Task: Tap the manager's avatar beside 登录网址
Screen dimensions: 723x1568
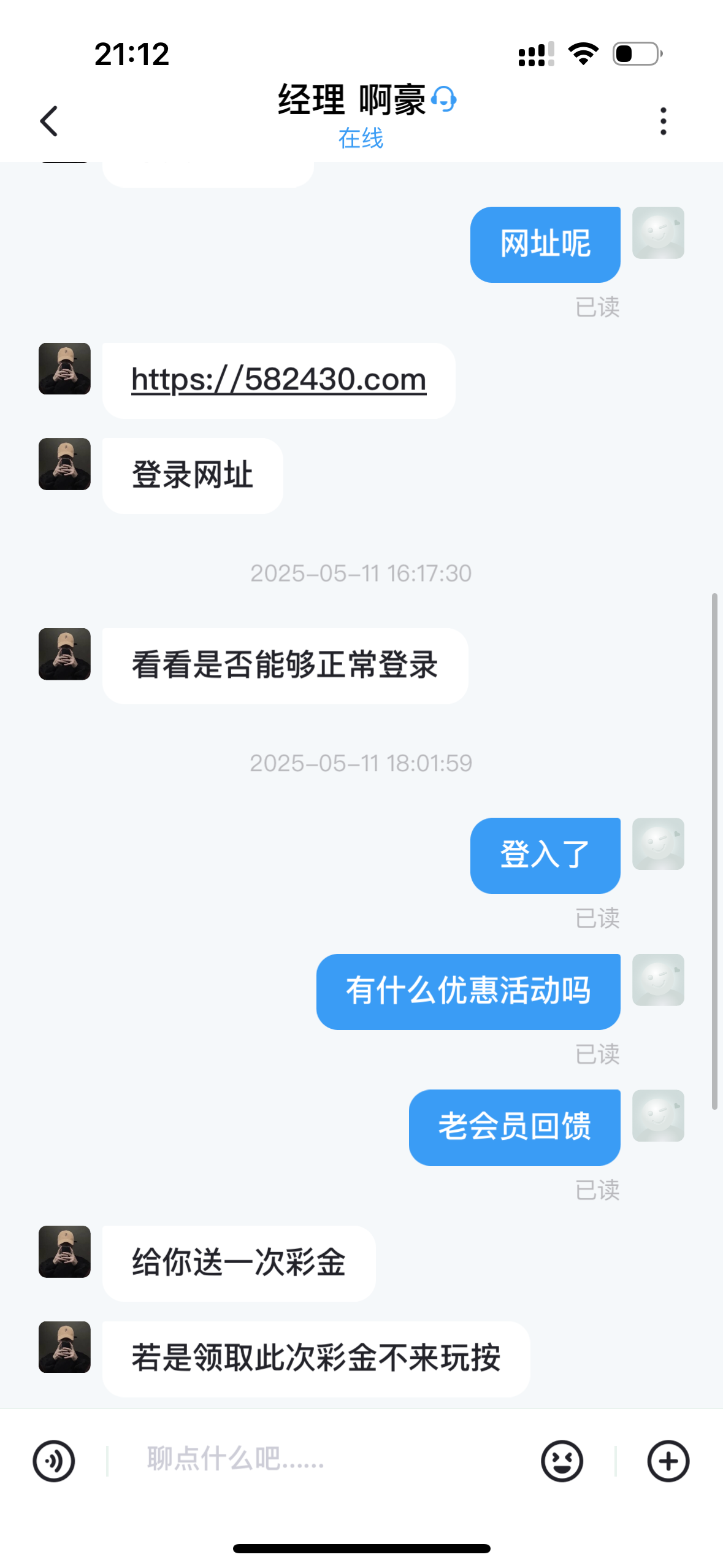Action: click(64, 464)
